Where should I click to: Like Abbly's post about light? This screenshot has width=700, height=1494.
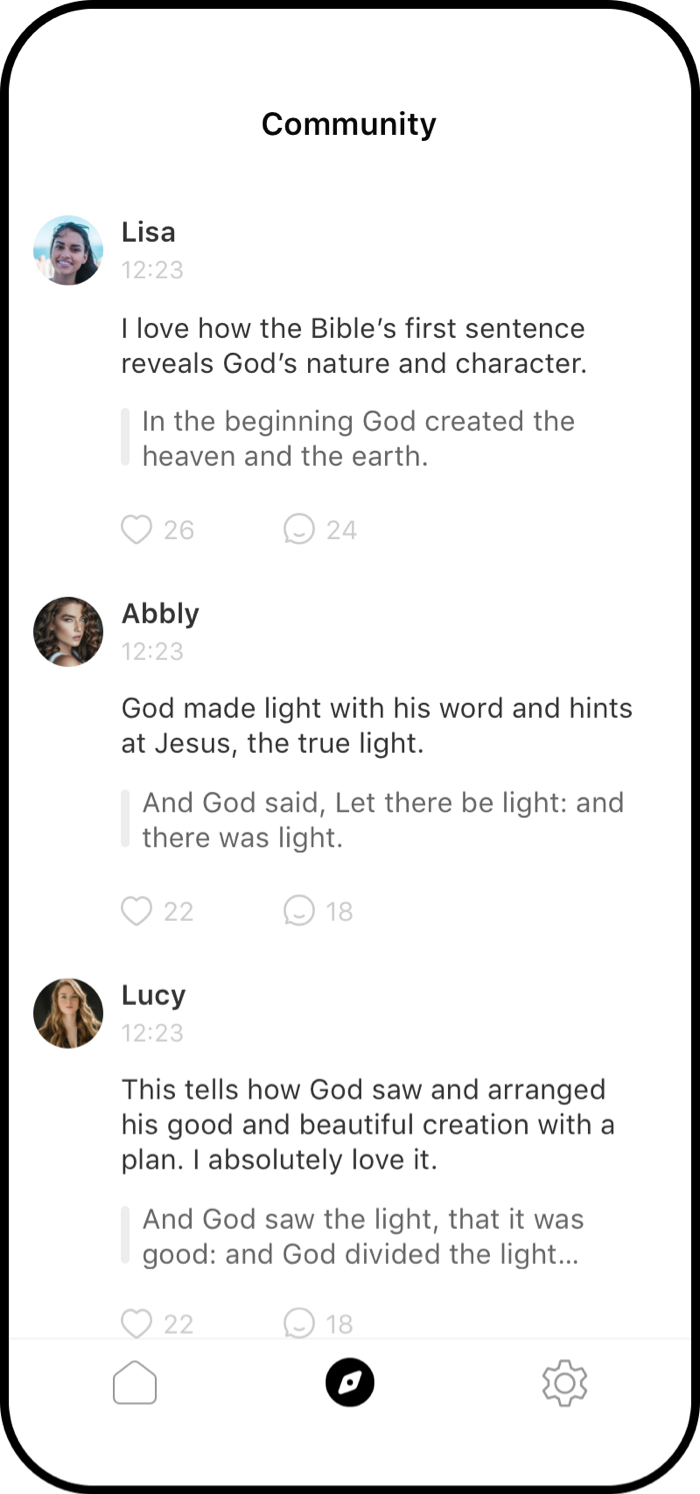tap(136, 911)
